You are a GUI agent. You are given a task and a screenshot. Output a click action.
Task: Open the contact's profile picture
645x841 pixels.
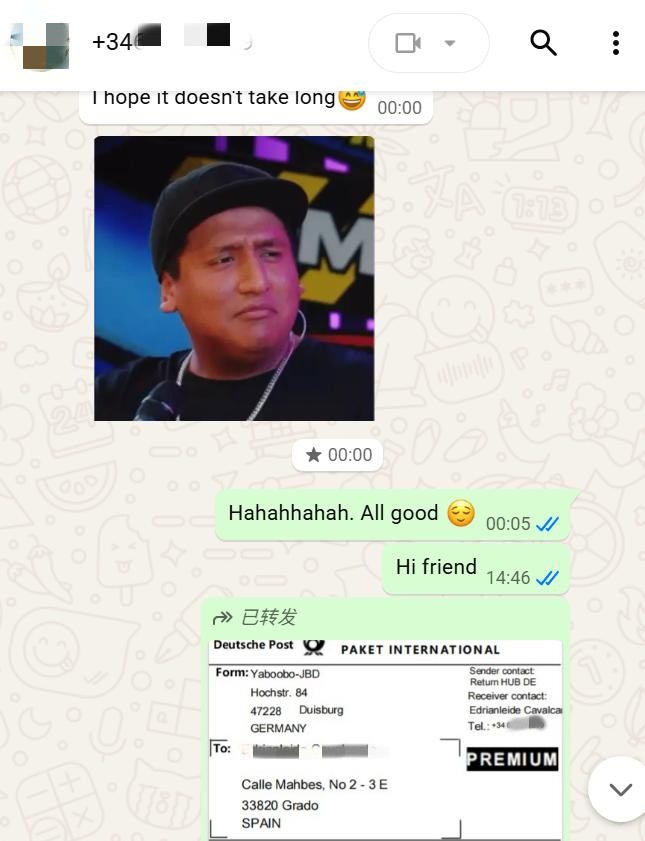pyautogui.click(x=38, y=44)
